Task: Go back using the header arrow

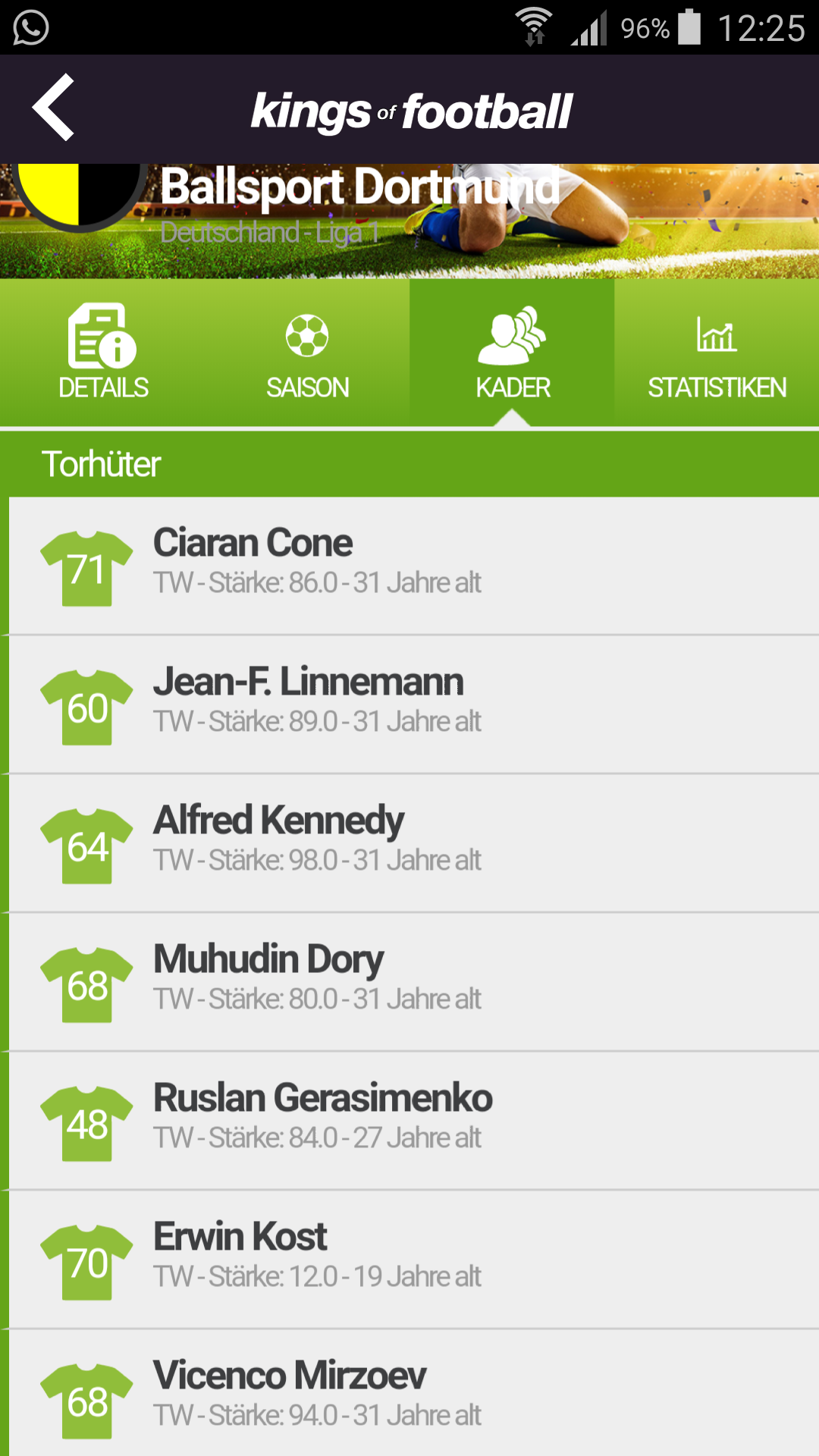Action: coord(53,108)
